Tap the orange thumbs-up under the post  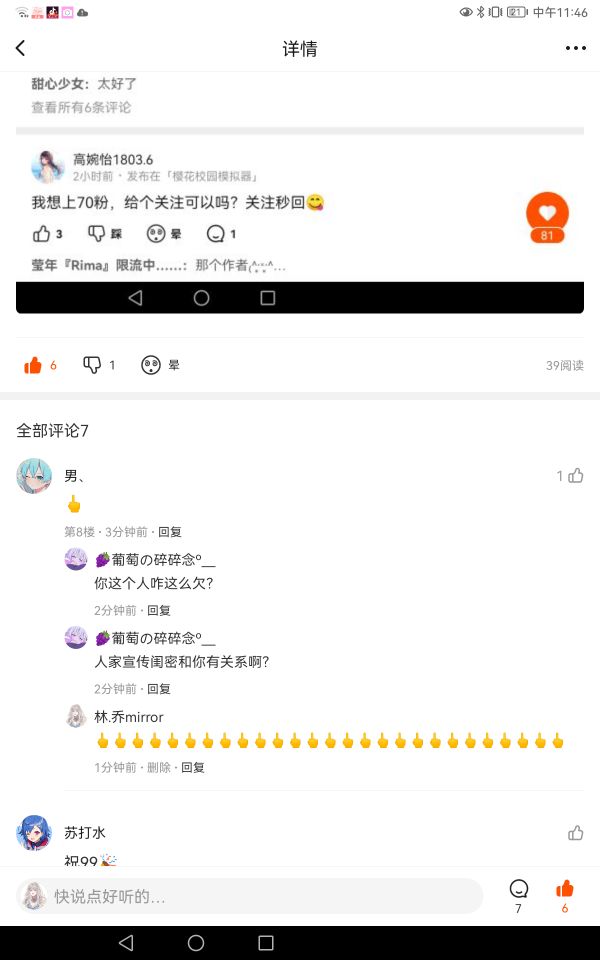click(33, 365)
